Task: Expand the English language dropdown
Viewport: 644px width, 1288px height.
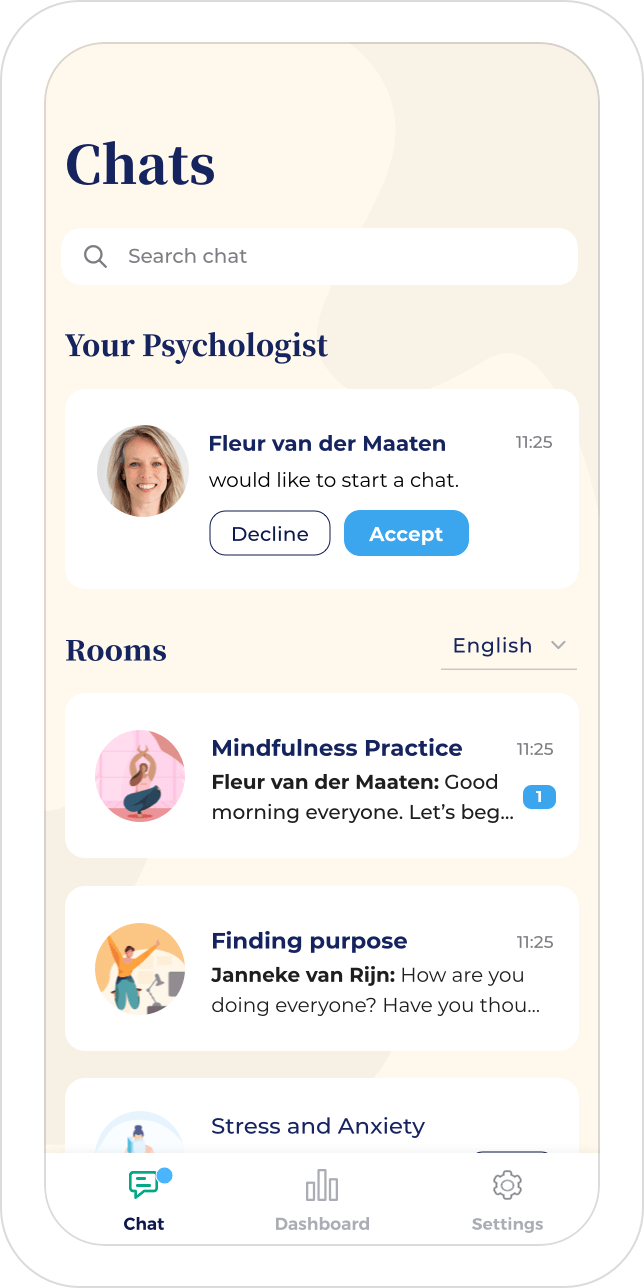Action: pos(508,646)
